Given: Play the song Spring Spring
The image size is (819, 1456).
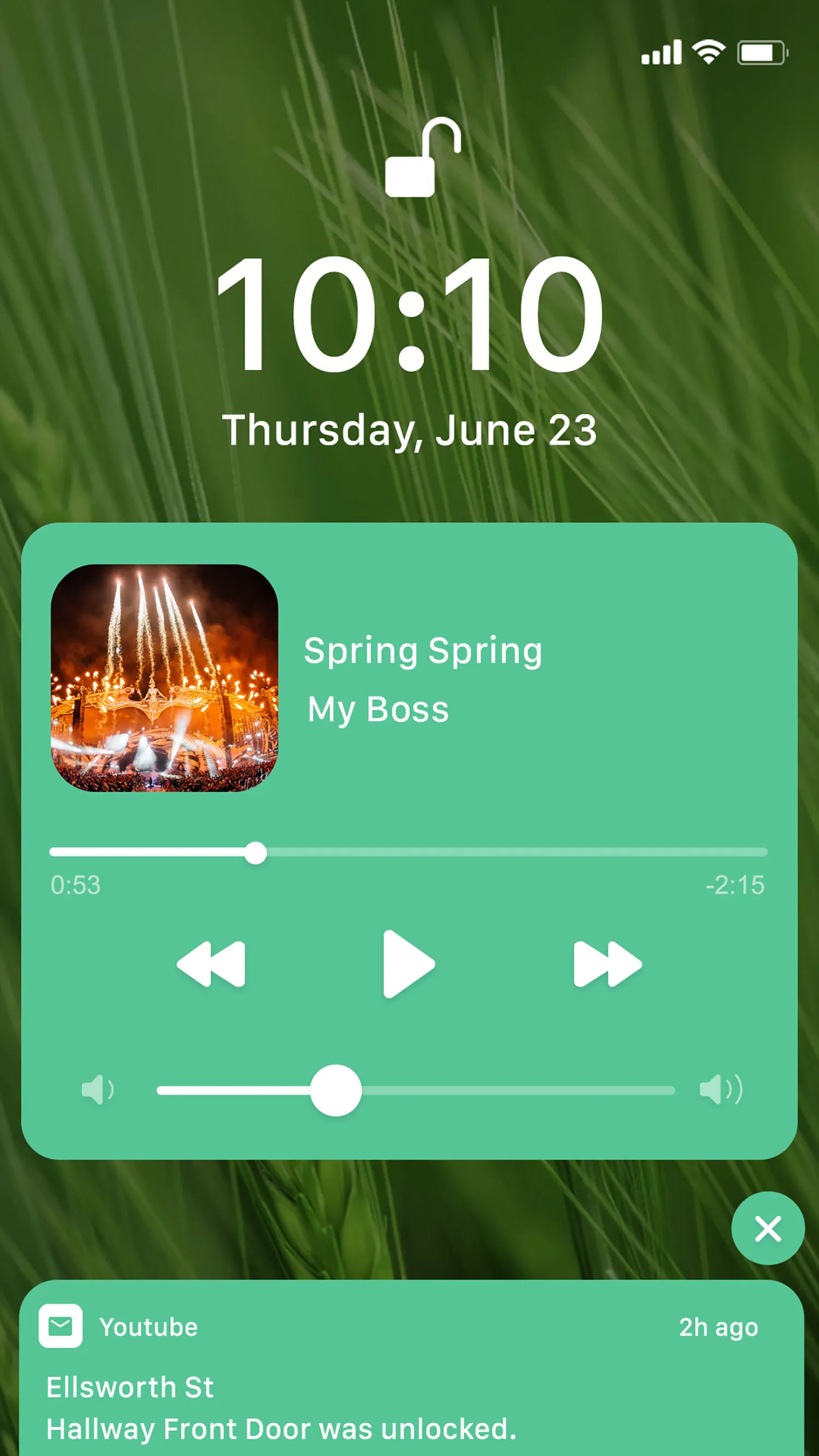Looking at the screenshot, I should (408, 964).
